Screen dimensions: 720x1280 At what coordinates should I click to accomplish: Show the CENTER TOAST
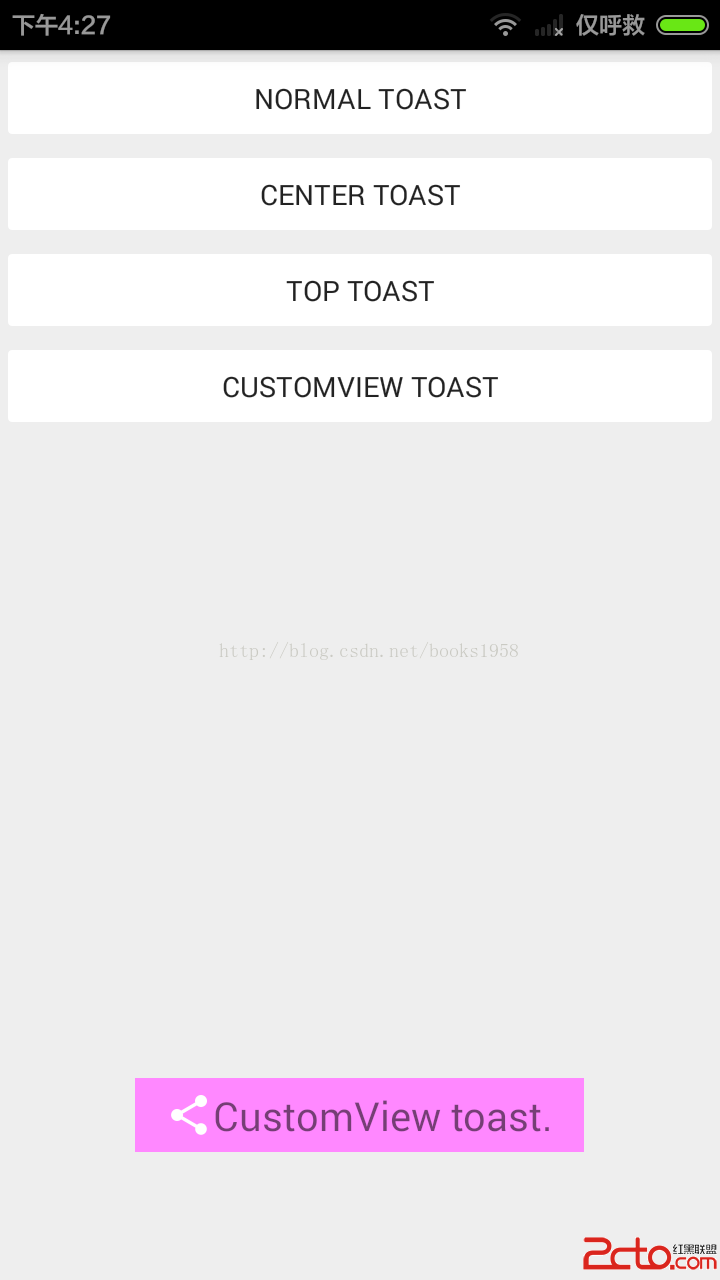coord(360,194)
